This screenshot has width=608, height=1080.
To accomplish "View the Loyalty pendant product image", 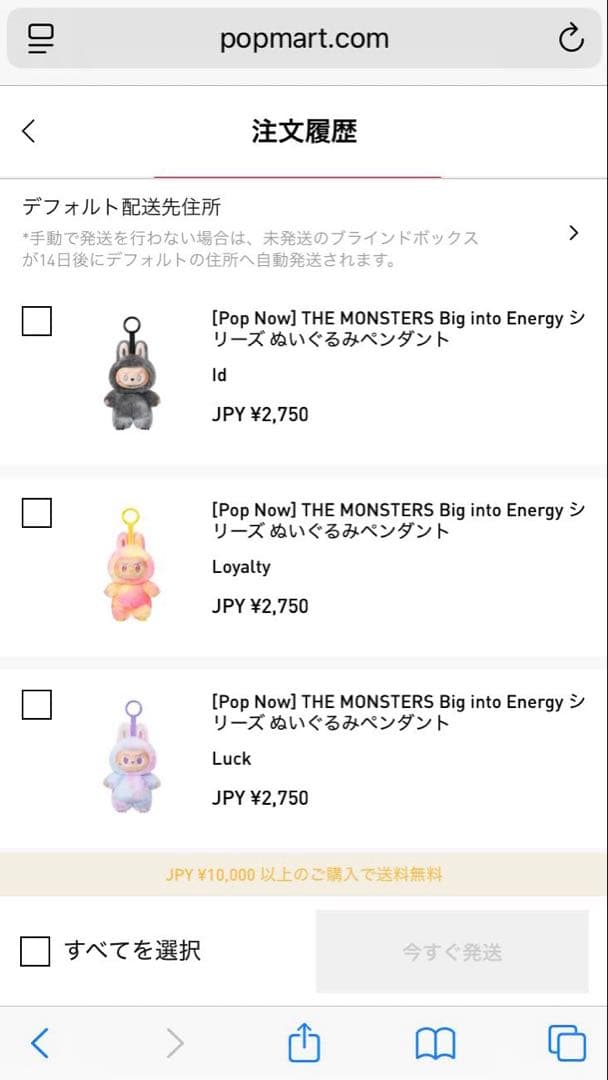I will (x=130, y=564).
